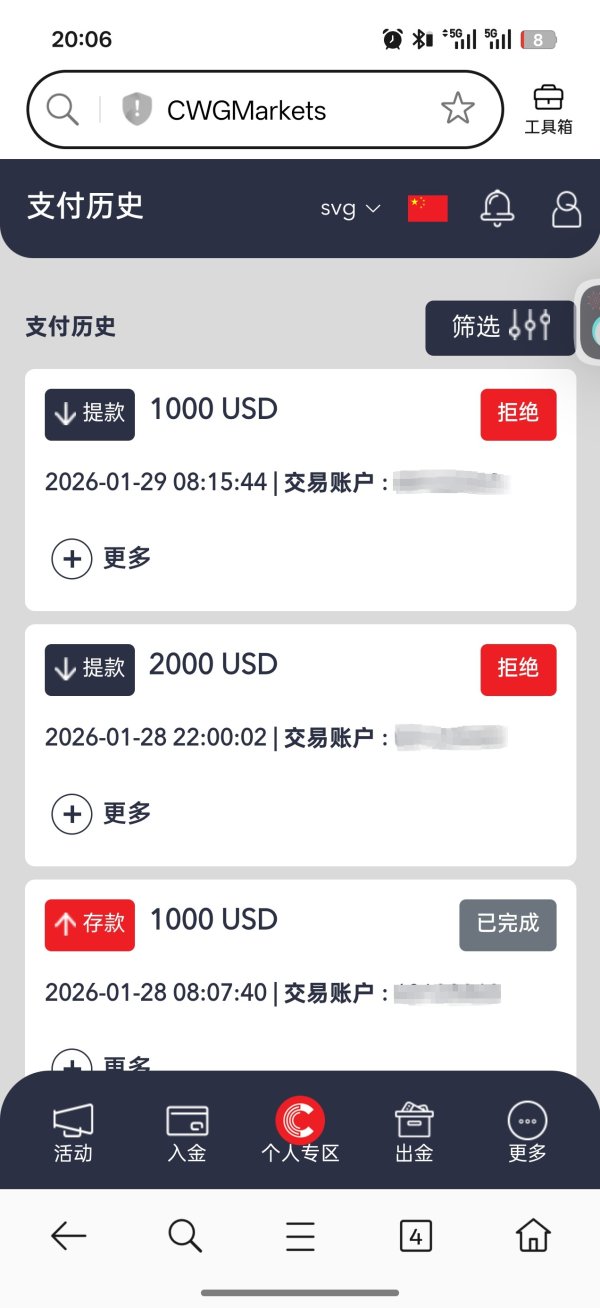Image resolution: width=600 pixels, height=1308 pixels.
Task: Open the user profile icon
Action: tap(566, 207)
